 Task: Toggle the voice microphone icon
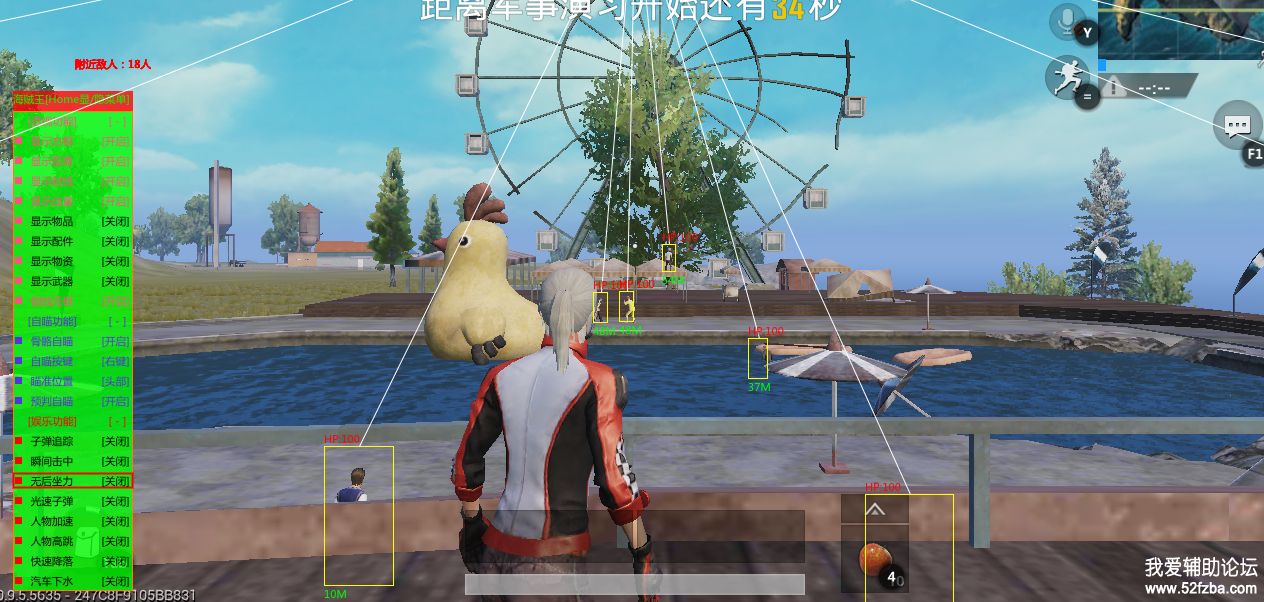click(x=1068, y=20)
